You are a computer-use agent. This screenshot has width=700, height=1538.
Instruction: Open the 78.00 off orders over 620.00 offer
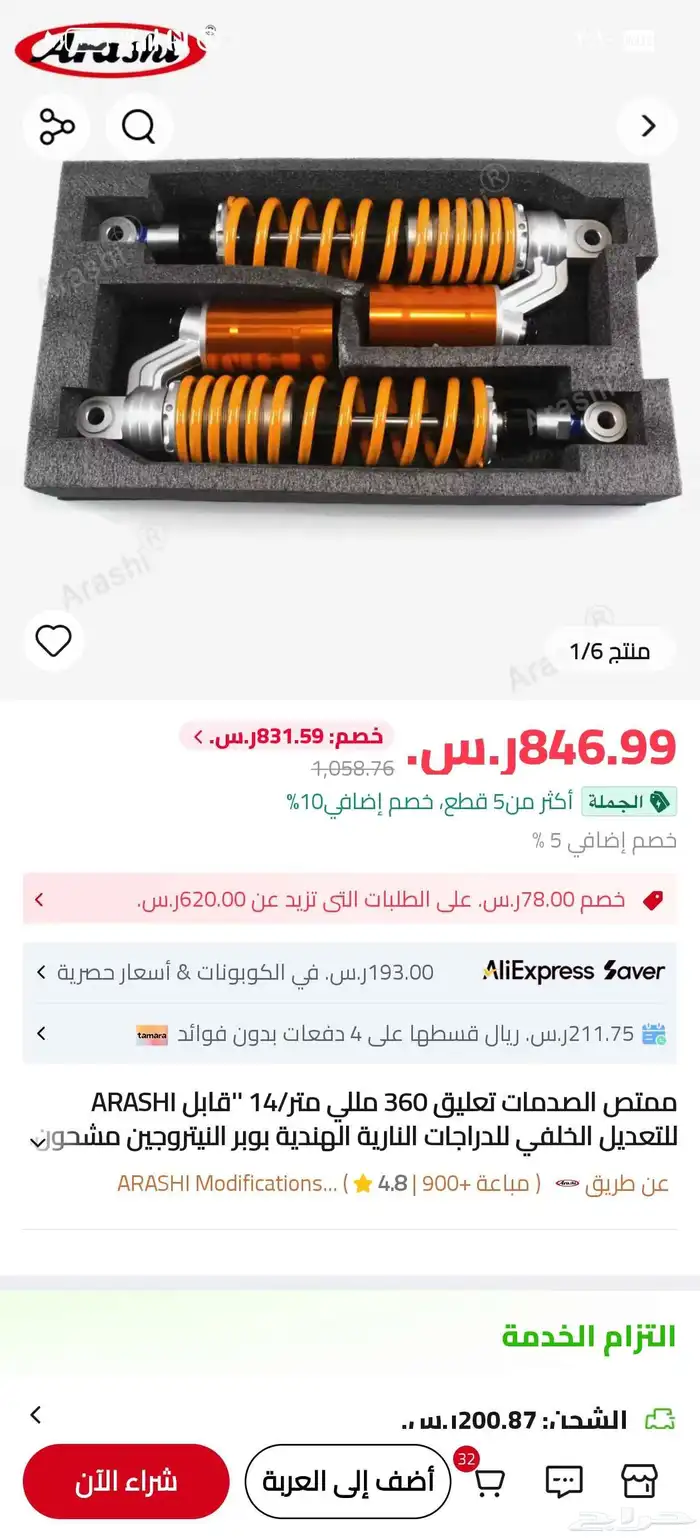(x=350, y=899)
